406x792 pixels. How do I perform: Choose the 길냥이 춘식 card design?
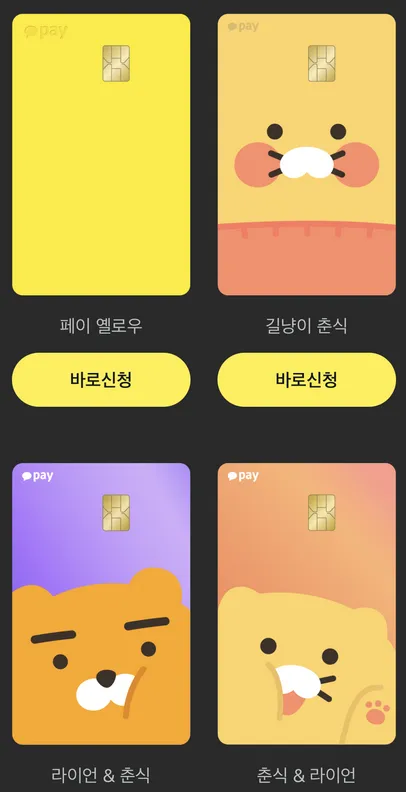[307, 155]
